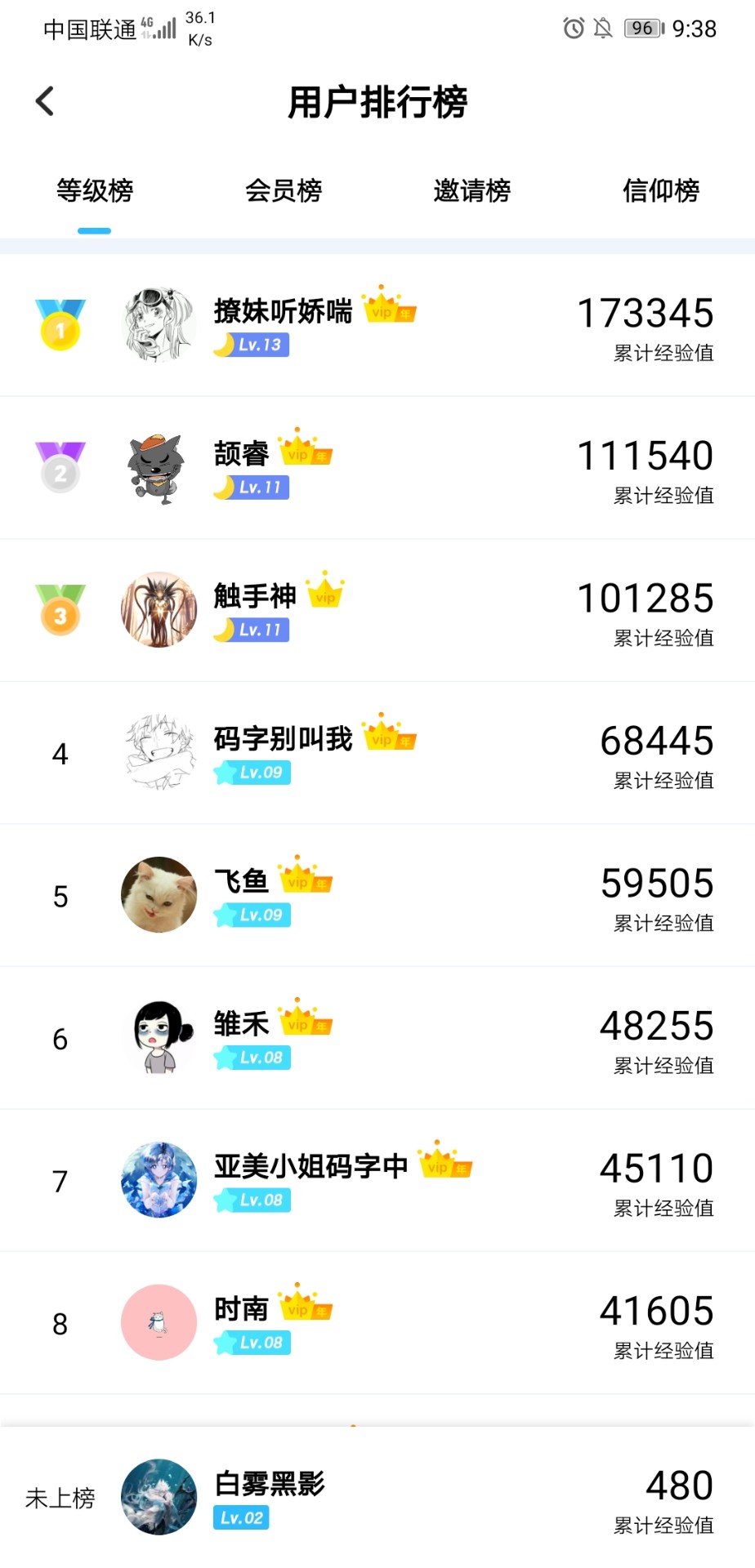Tap the back arrow at top left
755x1568 pixels.
tap(43, 100)
